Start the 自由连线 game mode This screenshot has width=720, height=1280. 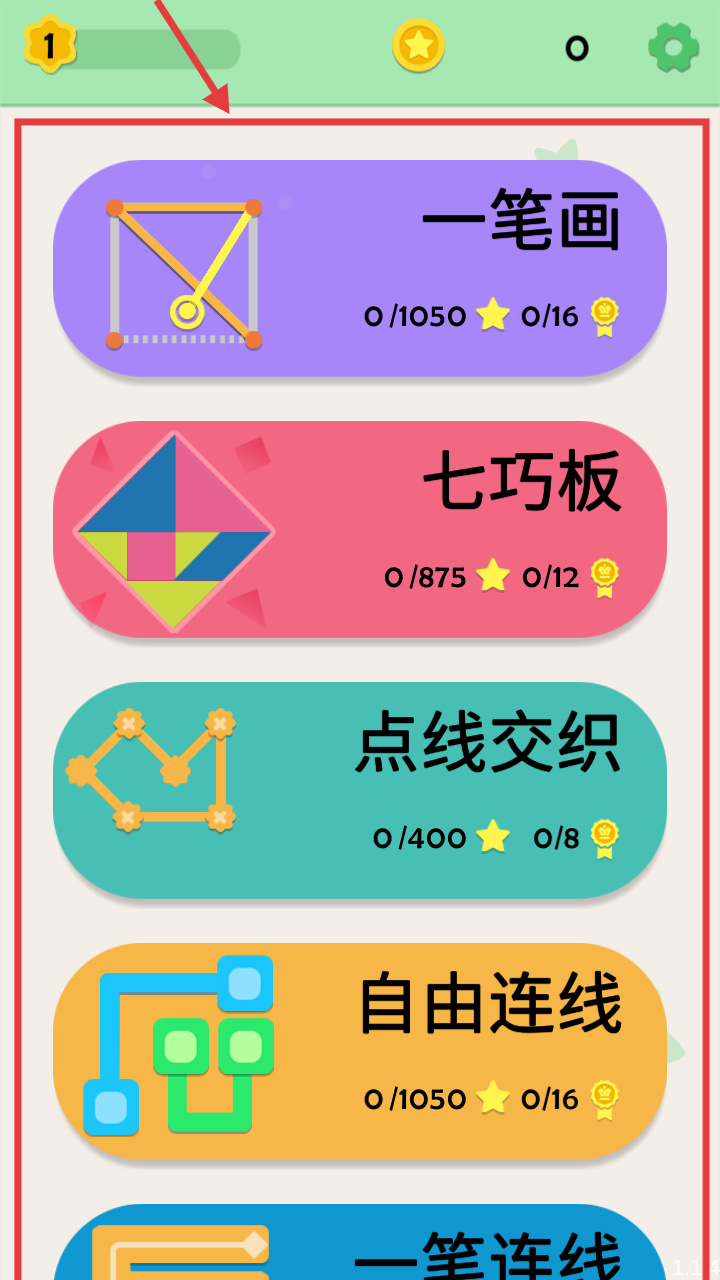point(360,1051)
